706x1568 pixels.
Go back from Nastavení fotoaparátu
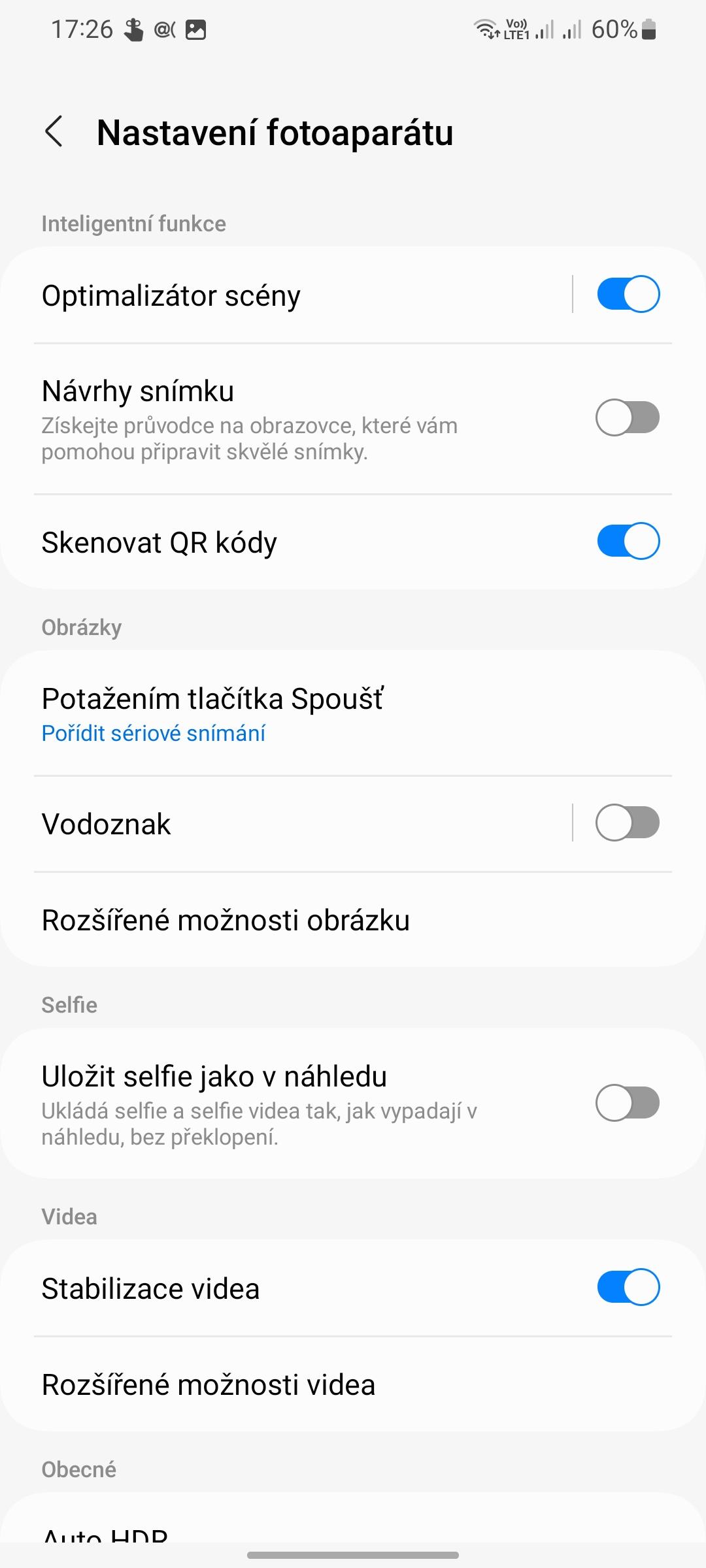click(54, 132)
